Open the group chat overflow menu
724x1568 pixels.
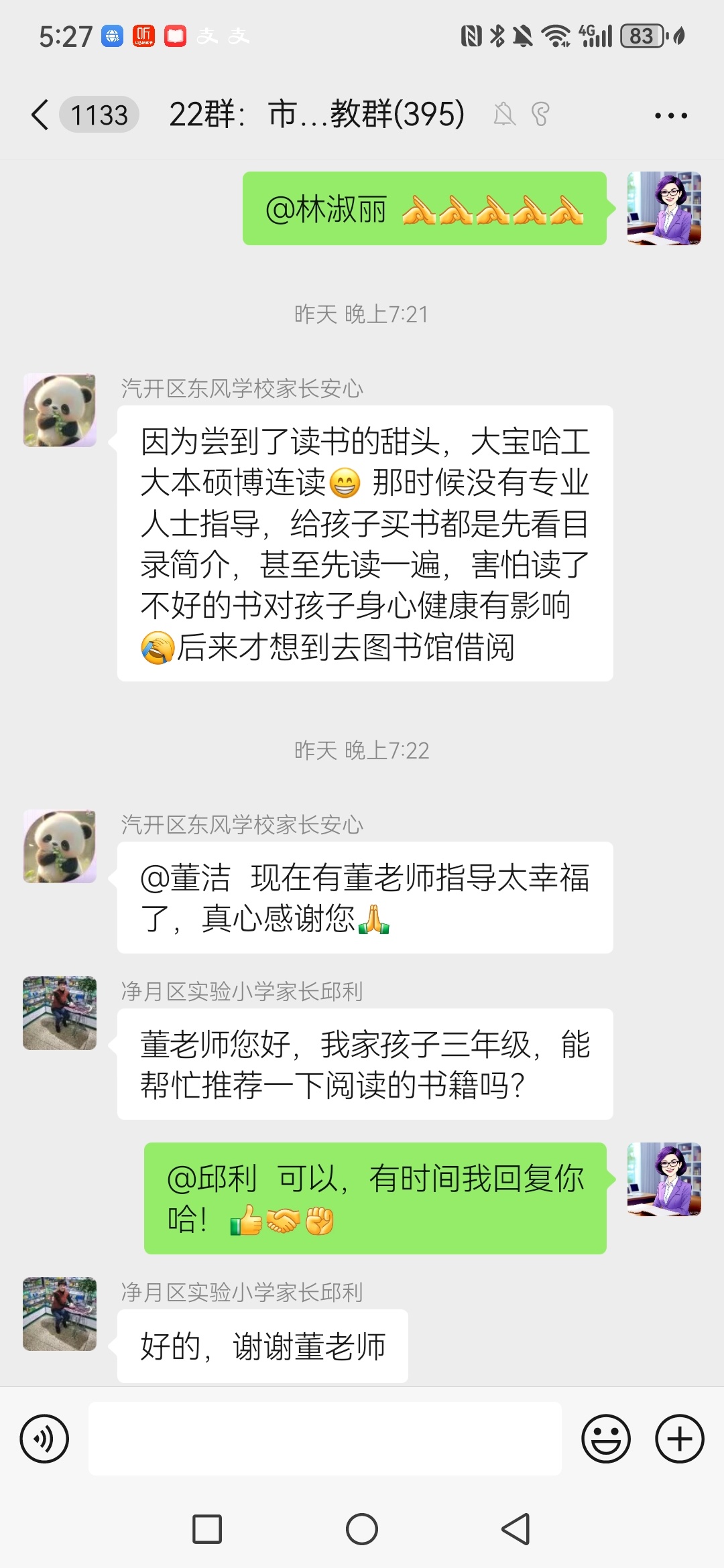click(x=670, y=115)
